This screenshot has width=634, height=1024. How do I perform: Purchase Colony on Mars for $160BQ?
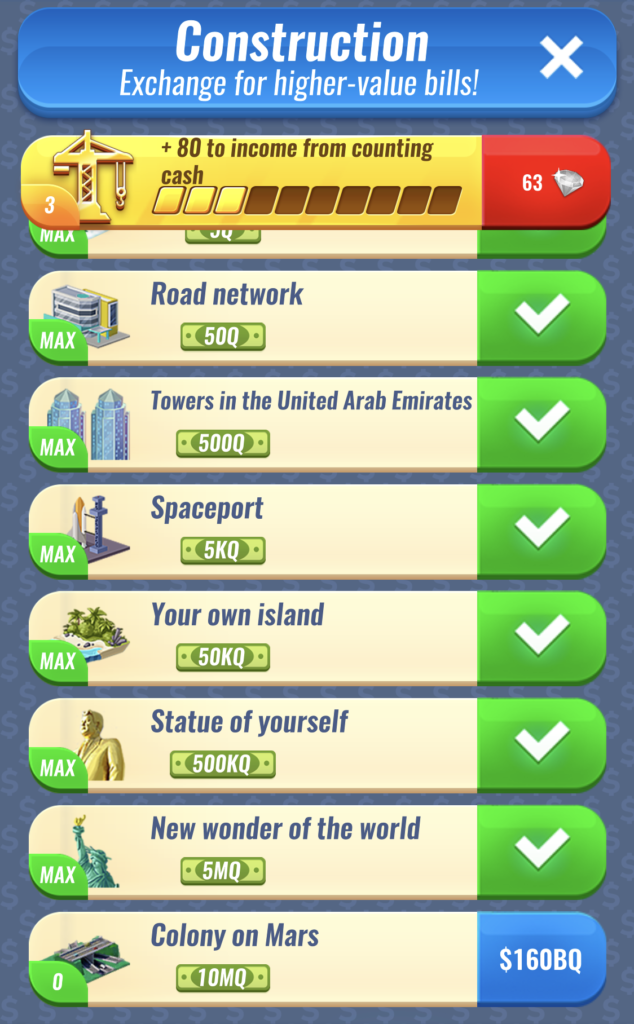541,960
